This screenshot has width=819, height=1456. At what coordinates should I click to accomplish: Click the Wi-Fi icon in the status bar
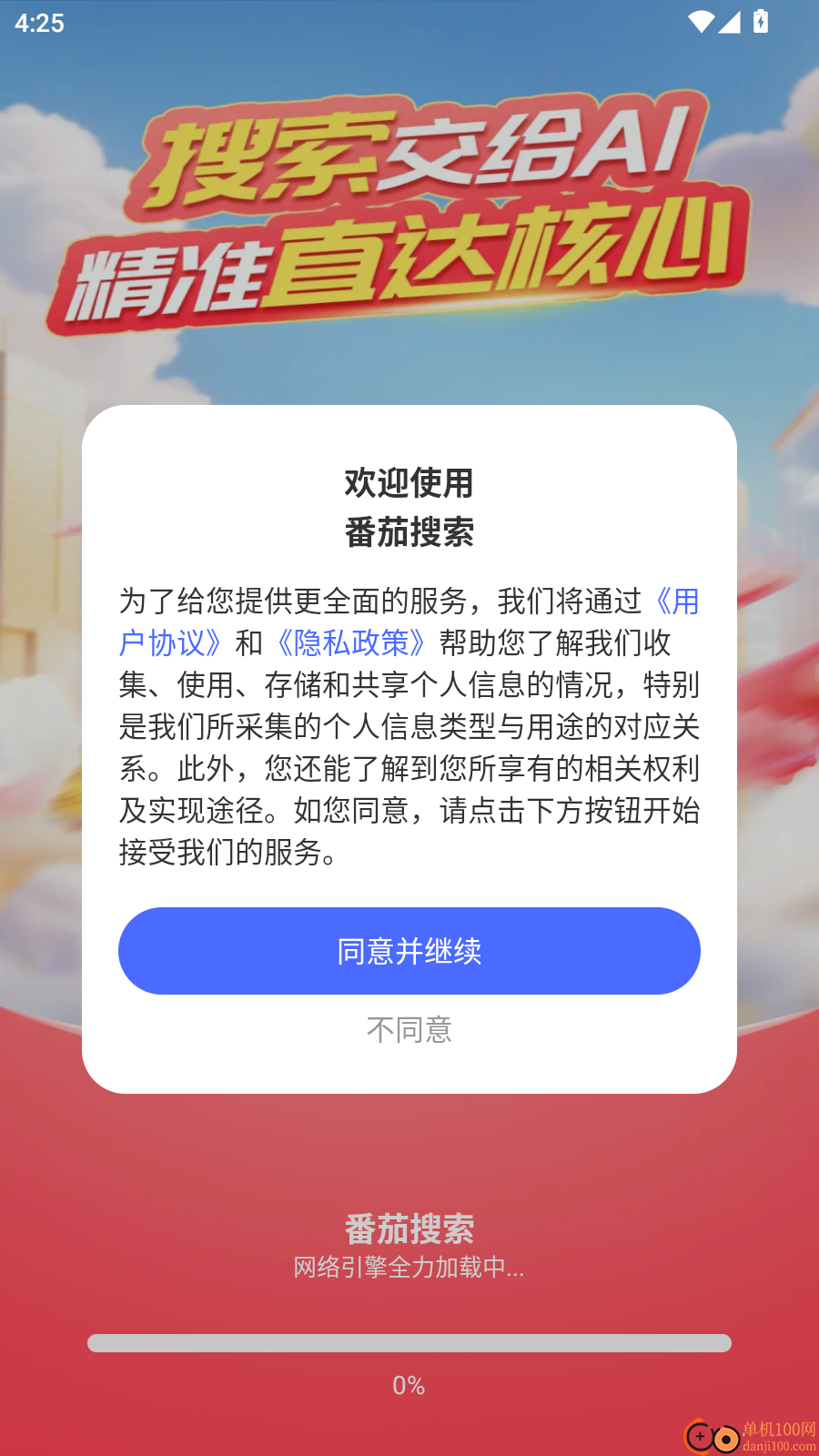point(701,23)
